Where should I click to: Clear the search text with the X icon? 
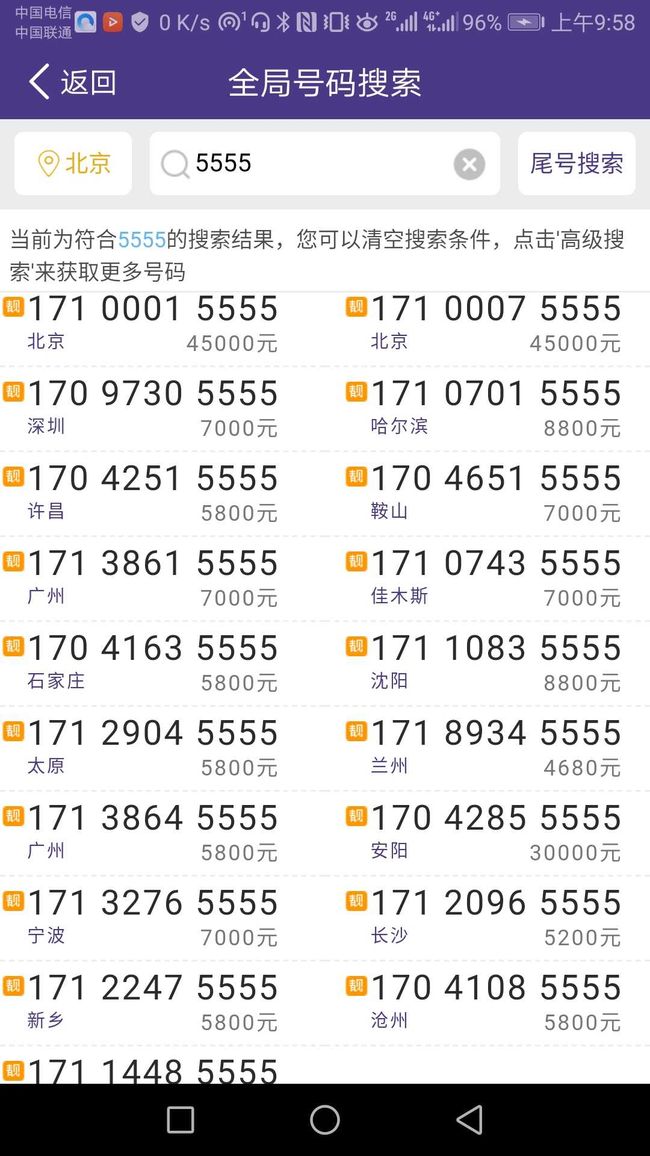(x=469, y=164)
